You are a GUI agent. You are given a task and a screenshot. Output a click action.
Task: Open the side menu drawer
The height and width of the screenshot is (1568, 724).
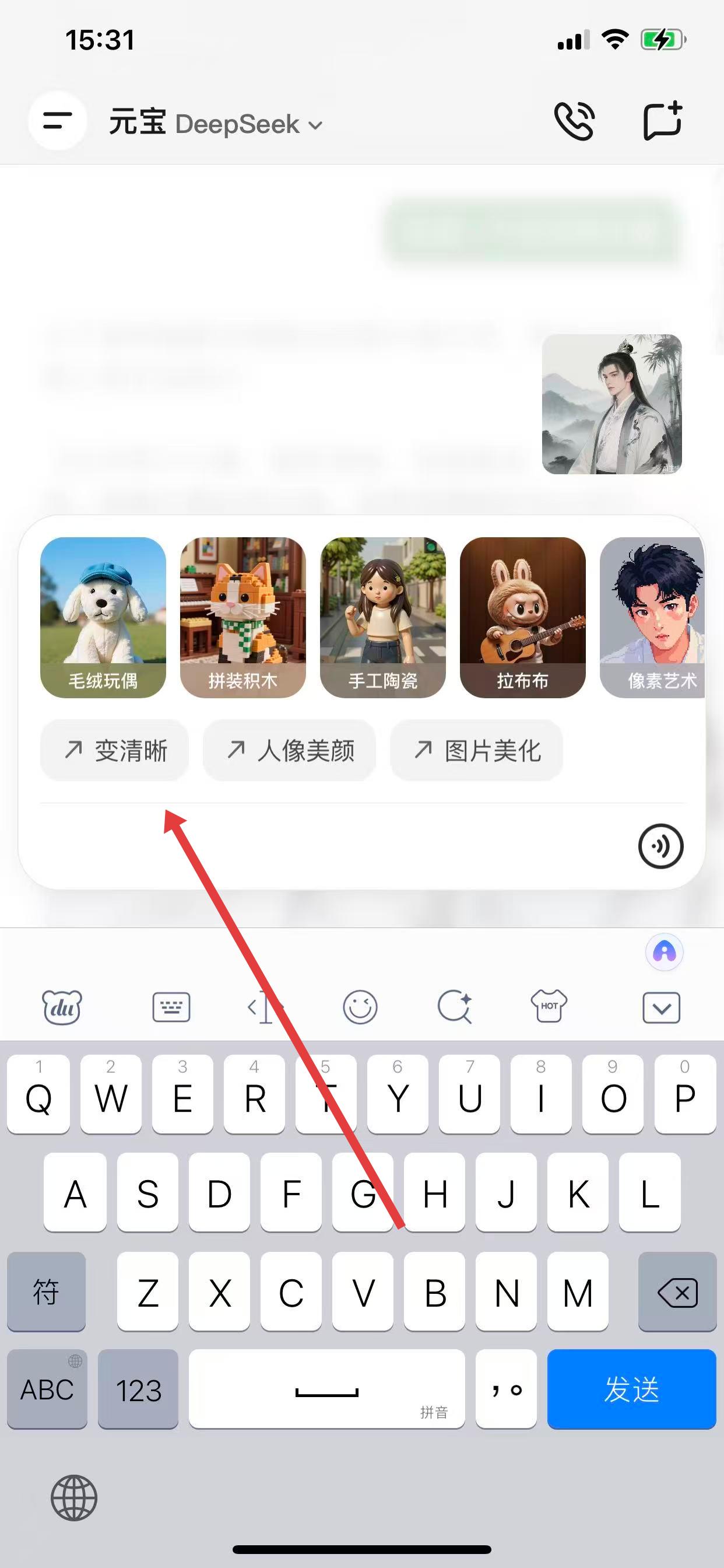coord(57,121)
